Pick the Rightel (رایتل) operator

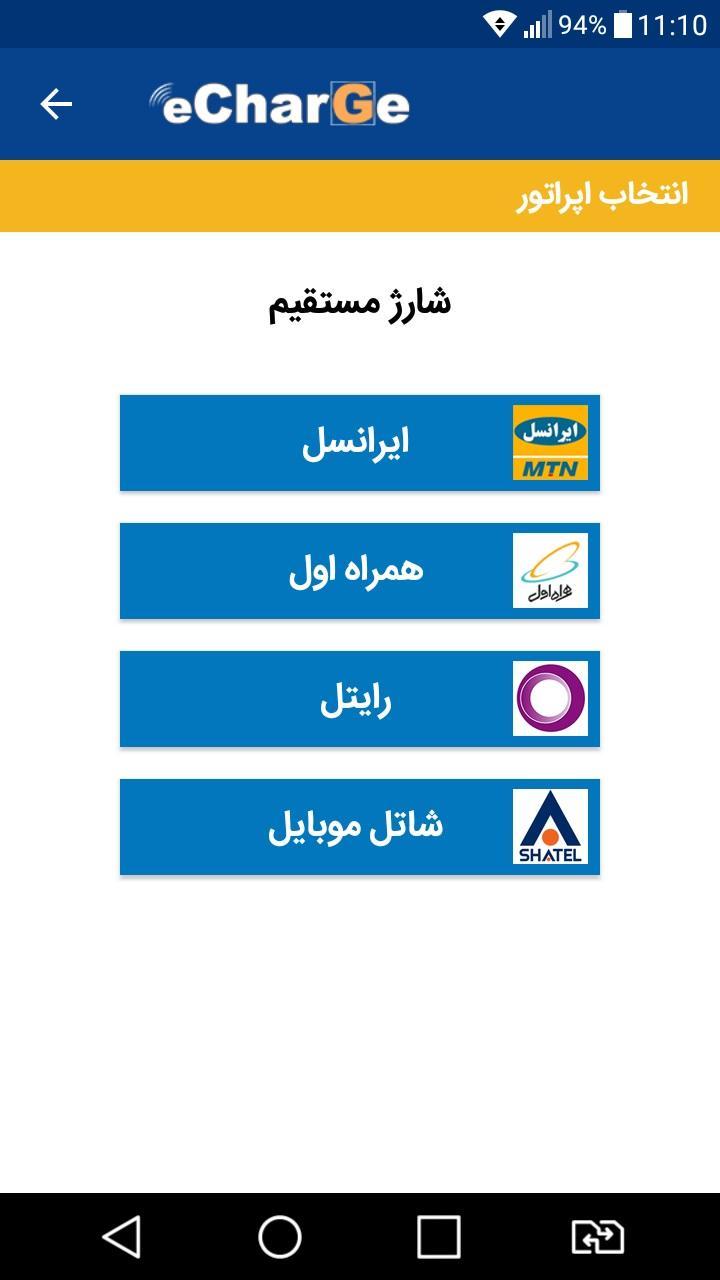click(360, 699)
